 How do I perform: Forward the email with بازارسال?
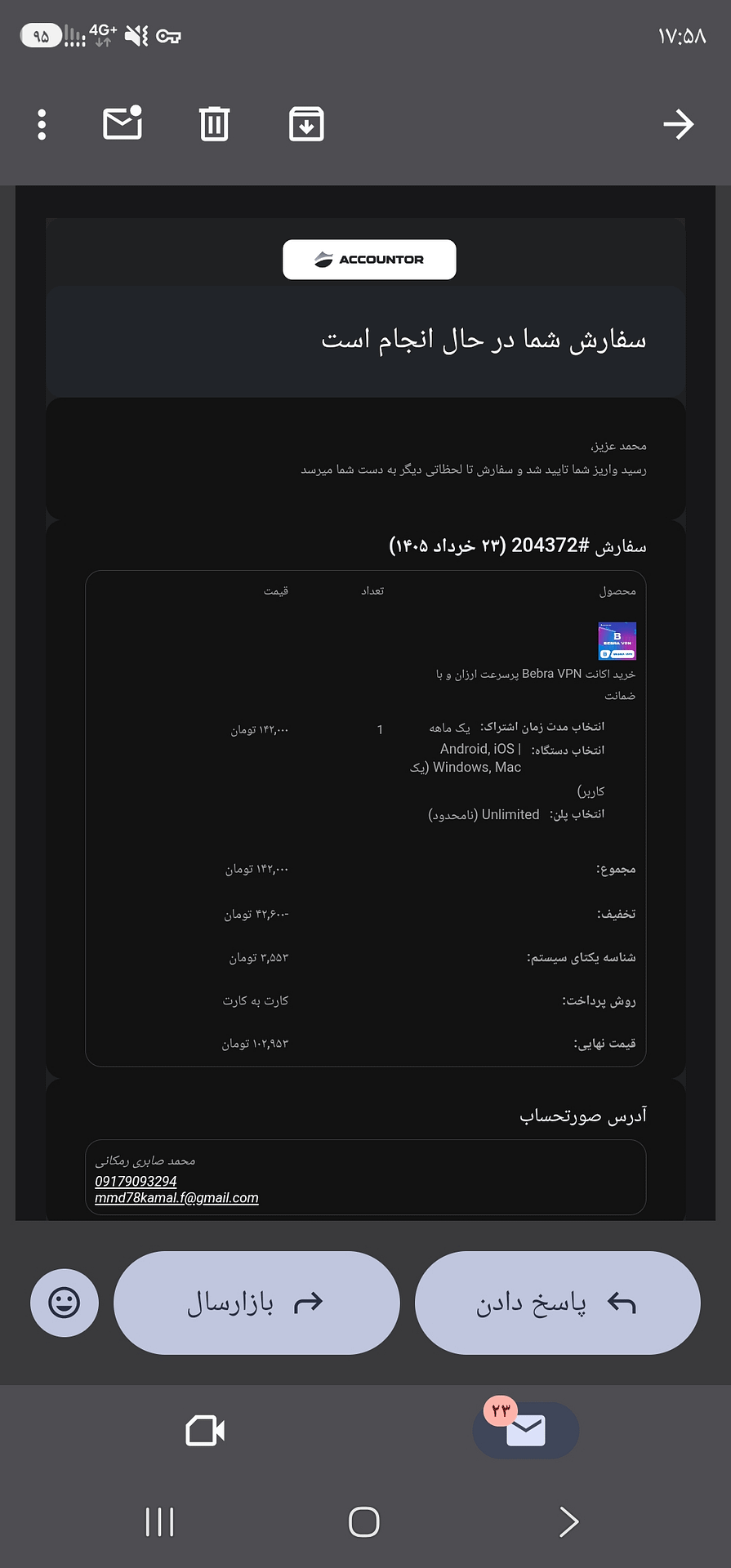pos(256,1303)
